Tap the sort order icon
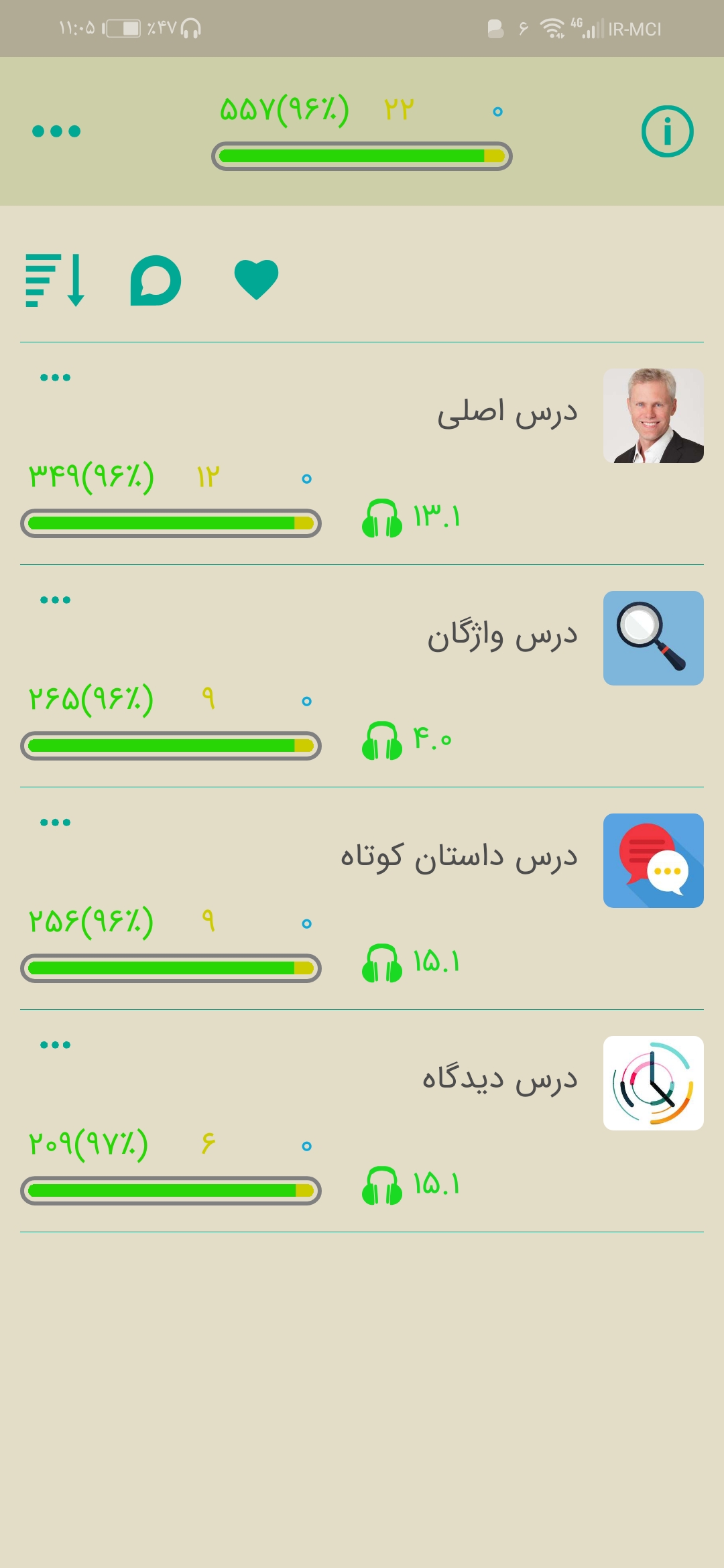This screenshot has height=1568, width=724. [x=55, y=280]
